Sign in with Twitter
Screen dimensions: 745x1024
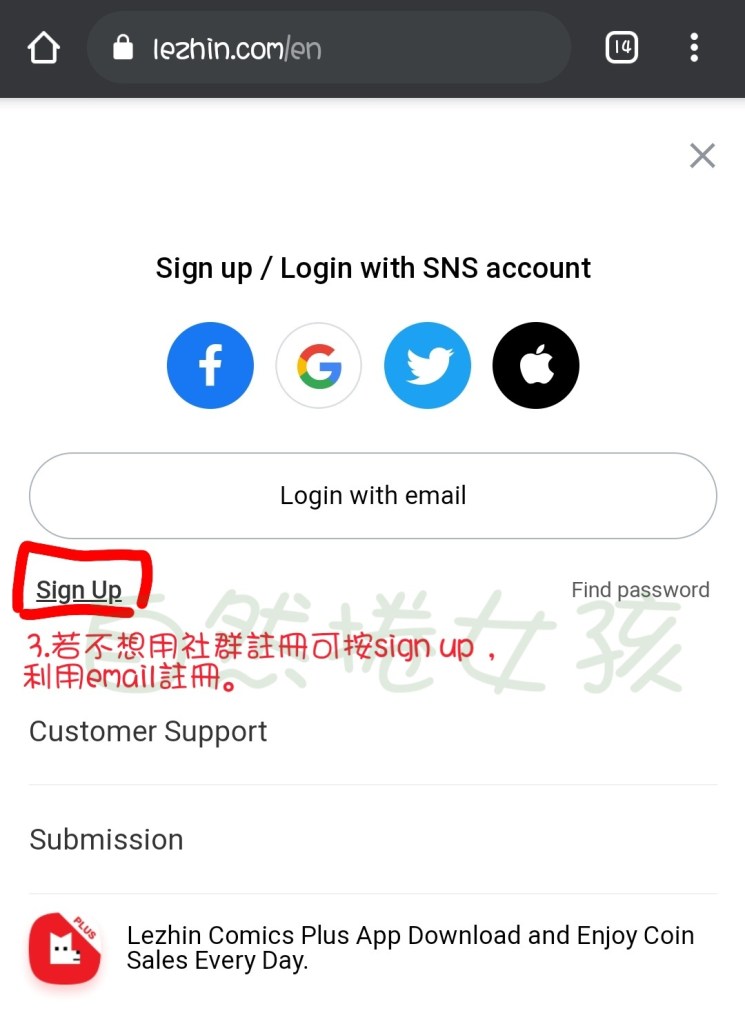pyautogui.click(x=427, y=366)
